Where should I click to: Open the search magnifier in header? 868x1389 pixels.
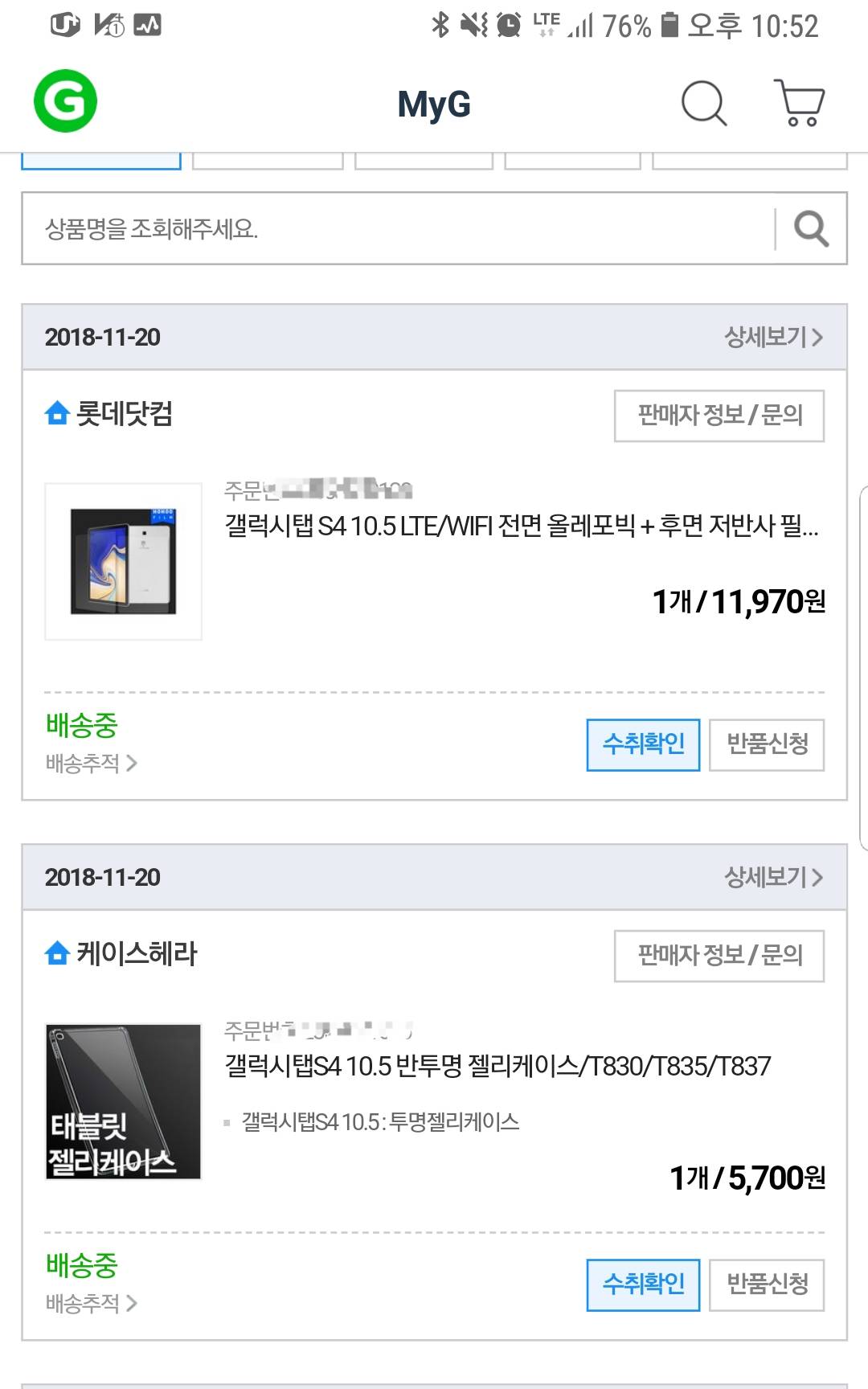pyautogui.click(x=703, y=103)
